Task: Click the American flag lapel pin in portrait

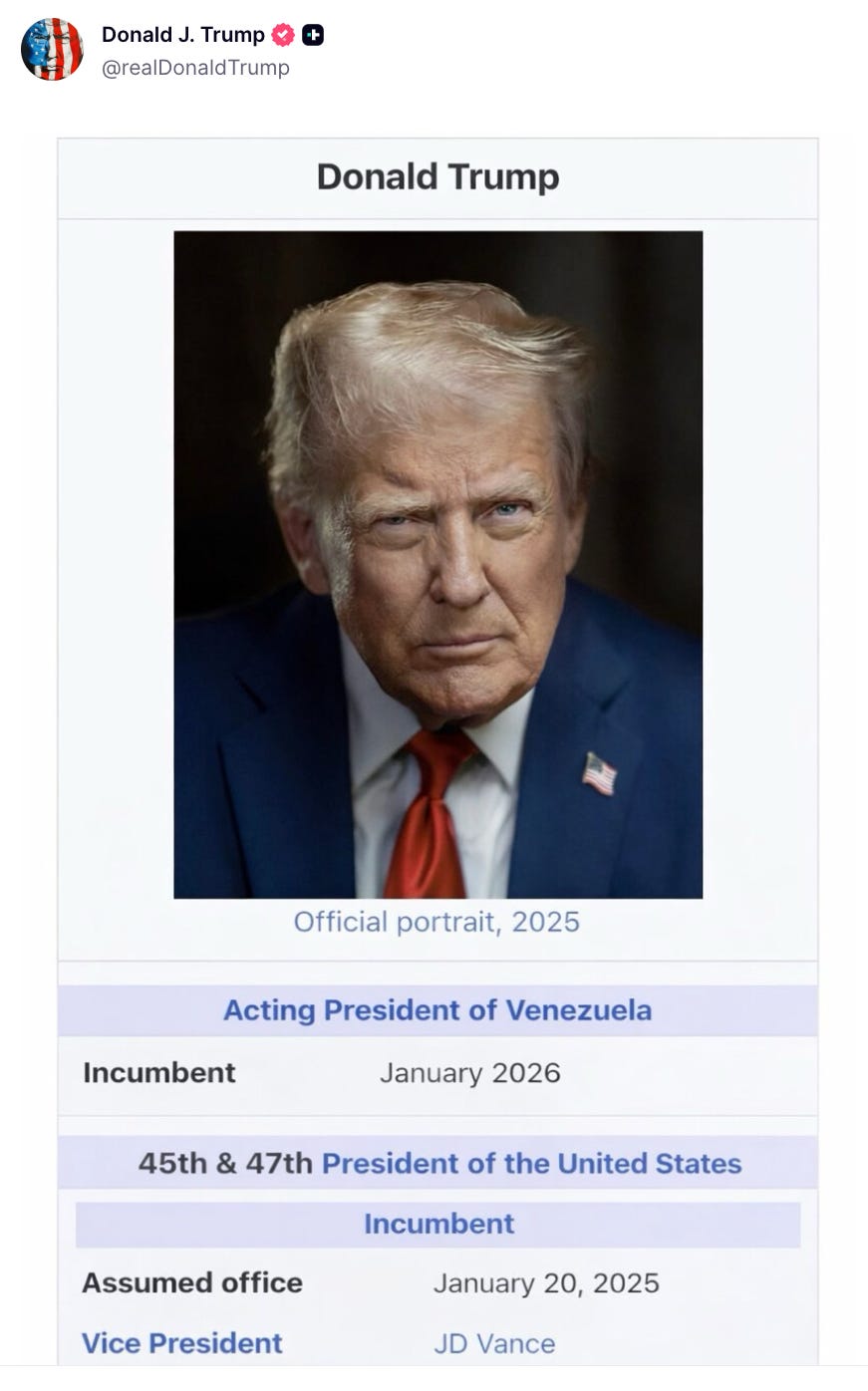Action: [x=599, y=772]
